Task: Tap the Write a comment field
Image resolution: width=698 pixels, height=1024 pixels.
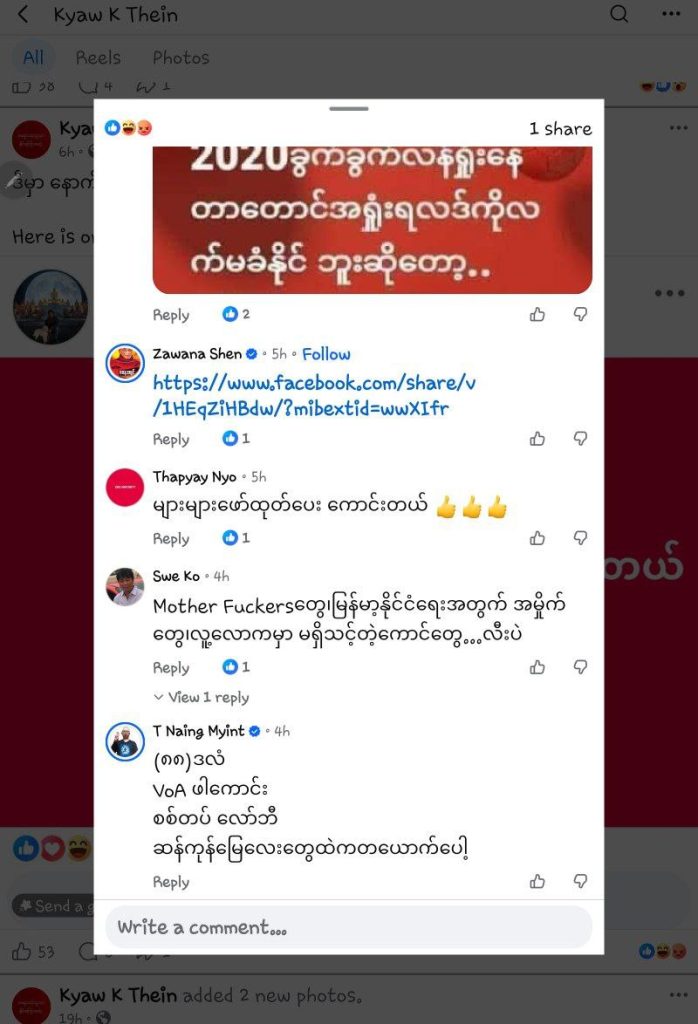Action: (x=348, y=927)
